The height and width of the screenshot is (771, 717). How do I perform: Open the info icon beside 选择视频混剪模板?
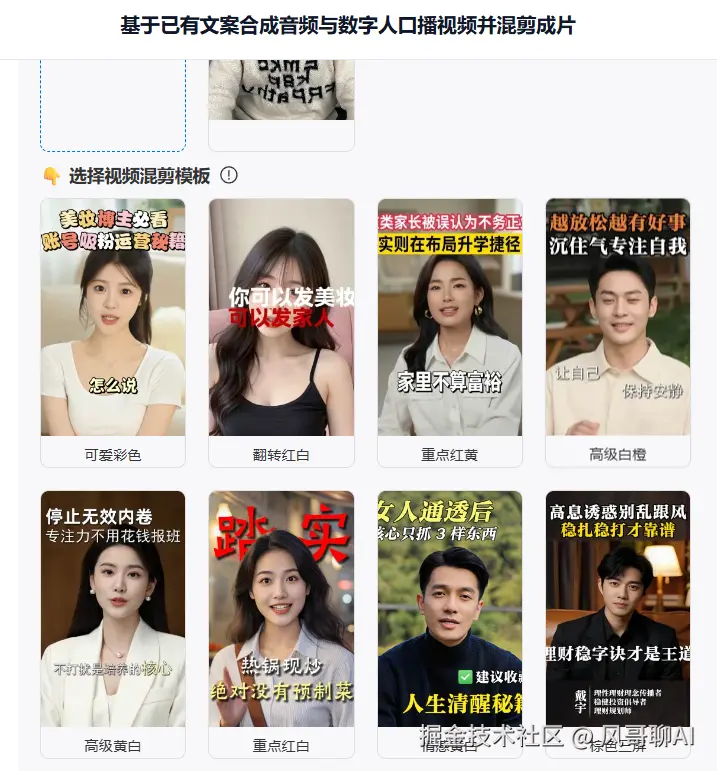(229, 176)
